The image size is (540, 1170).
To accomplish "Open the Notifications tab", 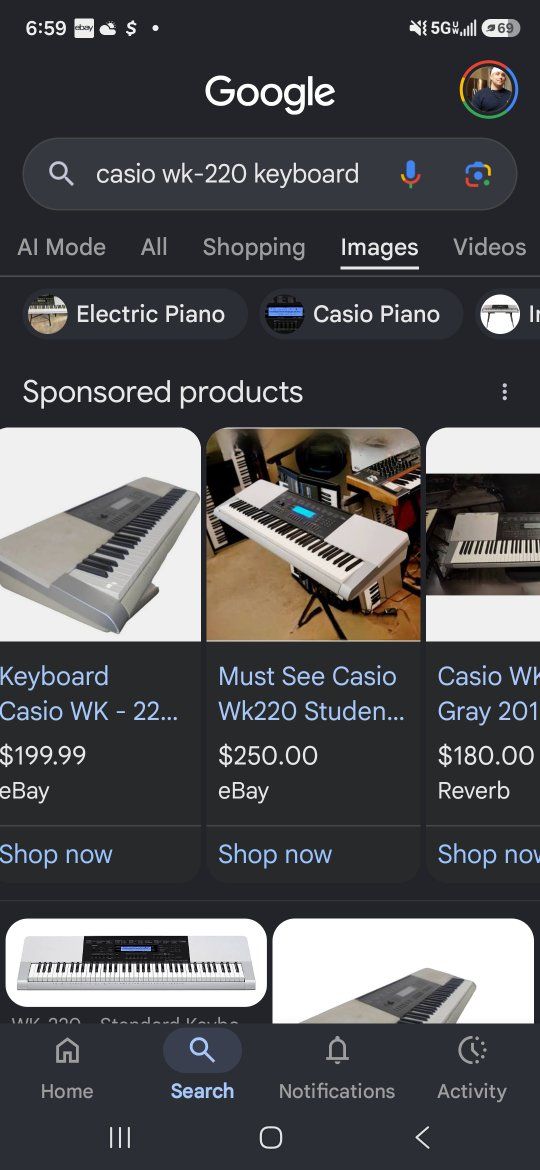I will (337, 1069).
